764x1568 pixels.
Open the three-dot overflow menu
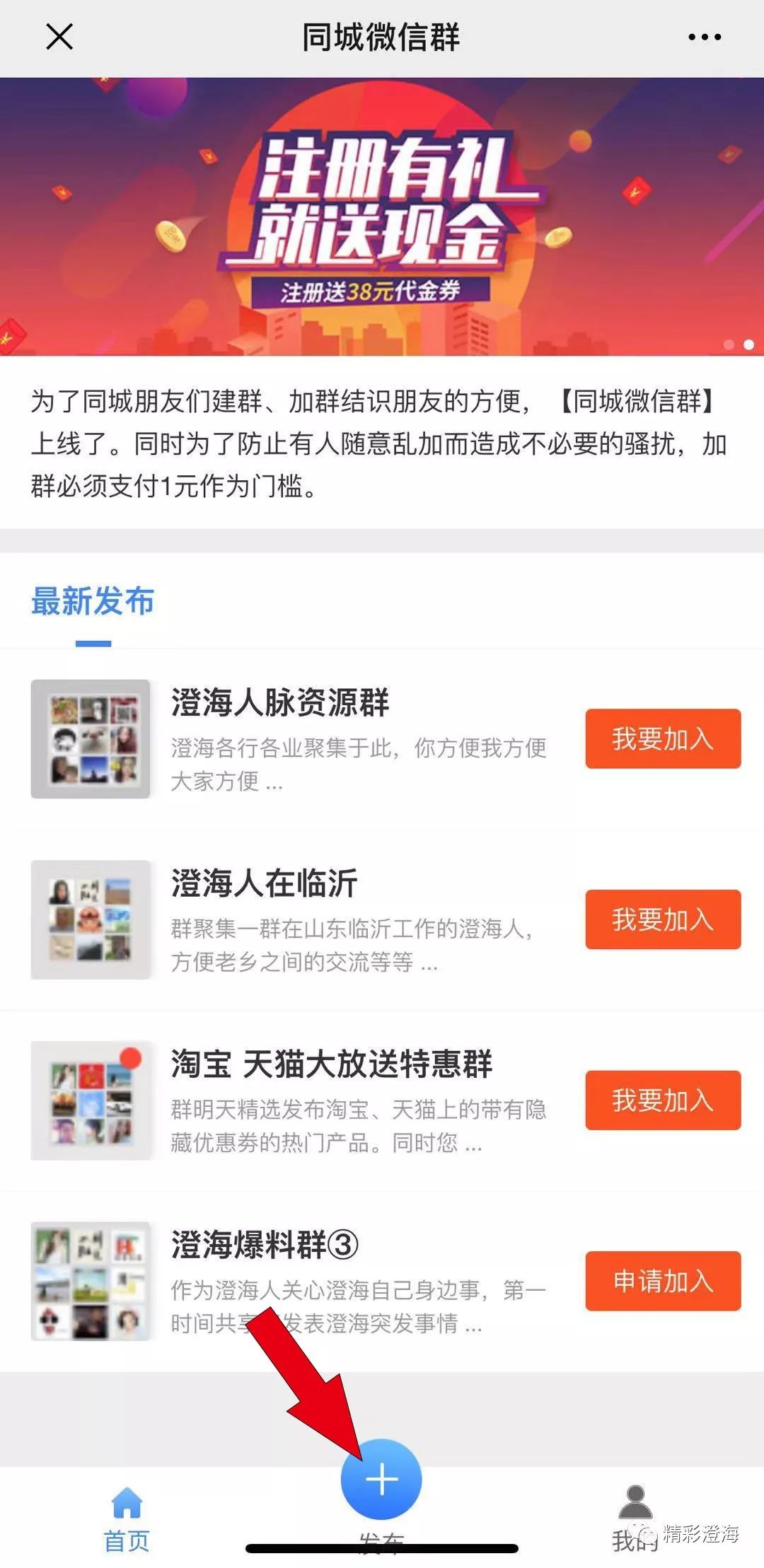point(705,37)
